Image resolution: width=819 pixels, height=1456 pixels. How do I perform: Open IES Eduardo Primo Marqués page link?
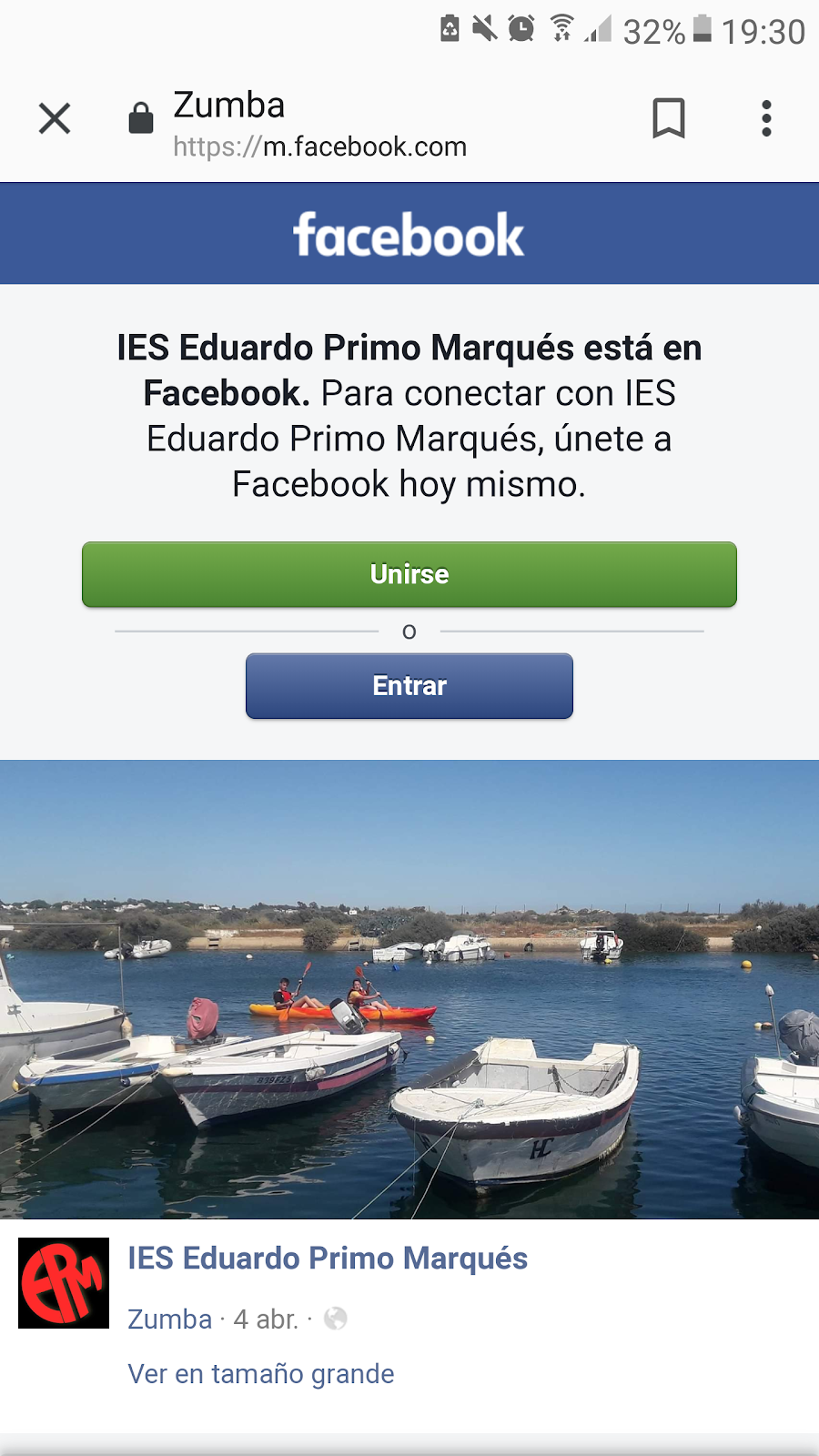tap(328, 1259)
